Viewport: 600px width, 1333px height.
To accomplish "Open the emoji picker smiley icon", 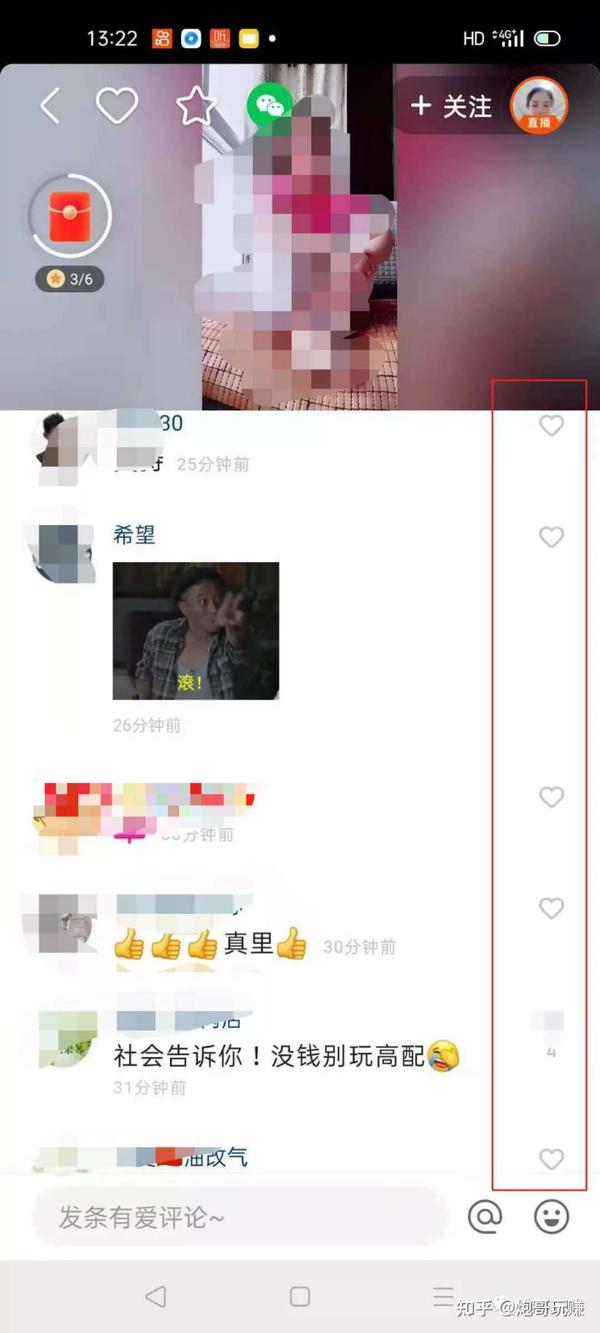I will (x=551, y=1217).
